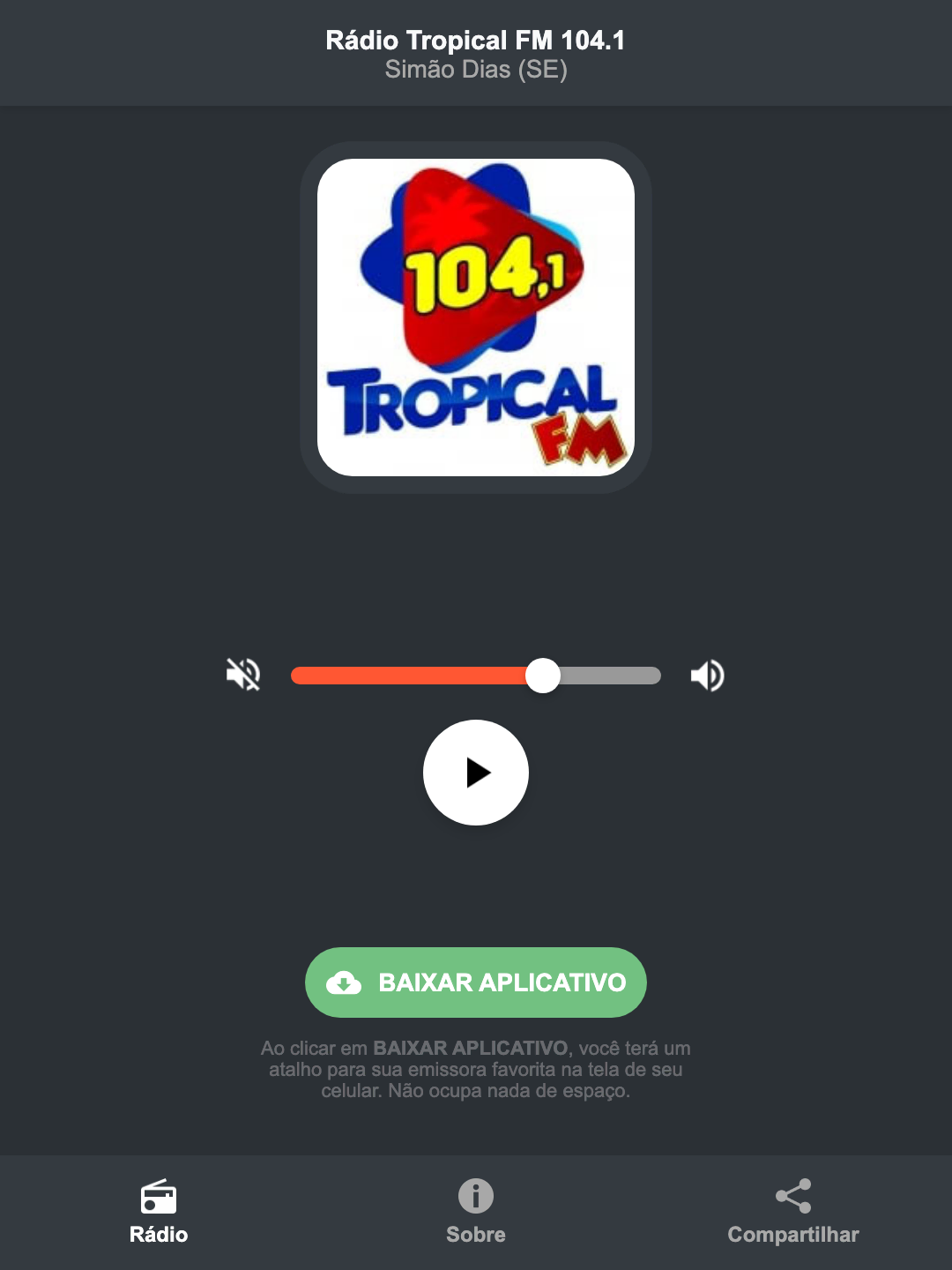Click the bold BAIXAR APLICATIVO text in description
This screenshot has width=952, height=1270.
[472, 1049]
